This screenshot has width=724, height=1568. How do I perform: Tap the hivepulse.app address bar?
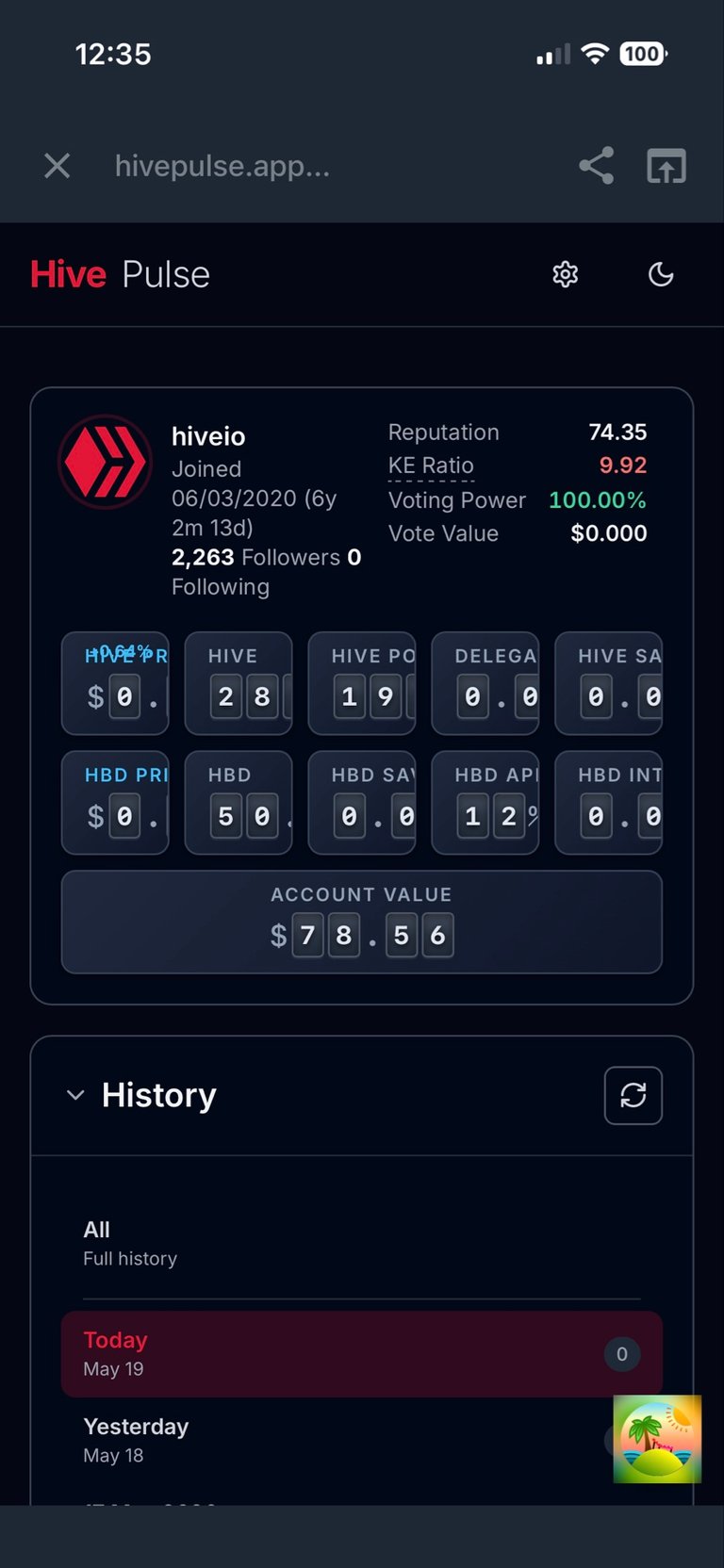[x=222, y=166]
